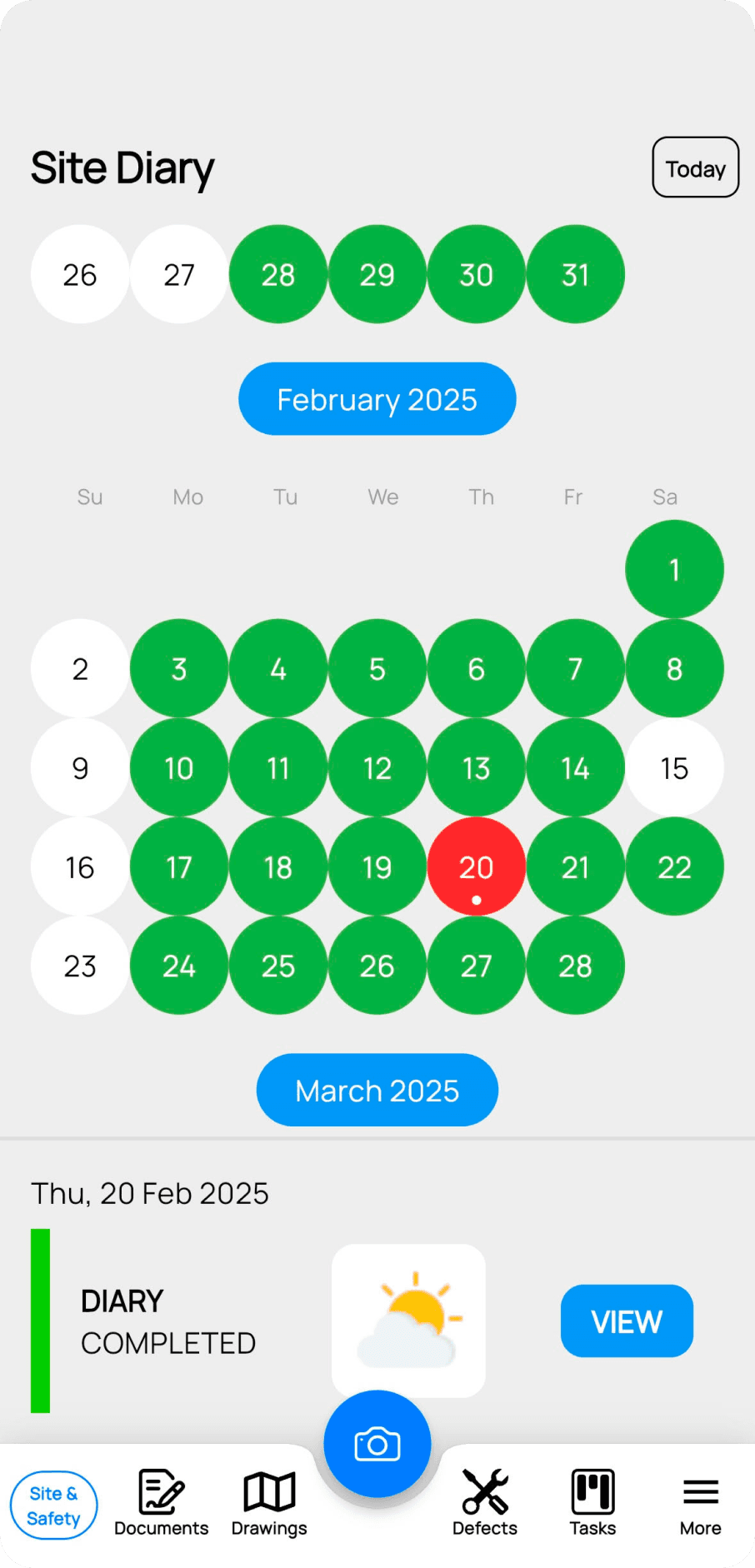This screenshot has height=1568, width=755.
Task: Switch to the Documents tab
Action: pos(162,1503)
